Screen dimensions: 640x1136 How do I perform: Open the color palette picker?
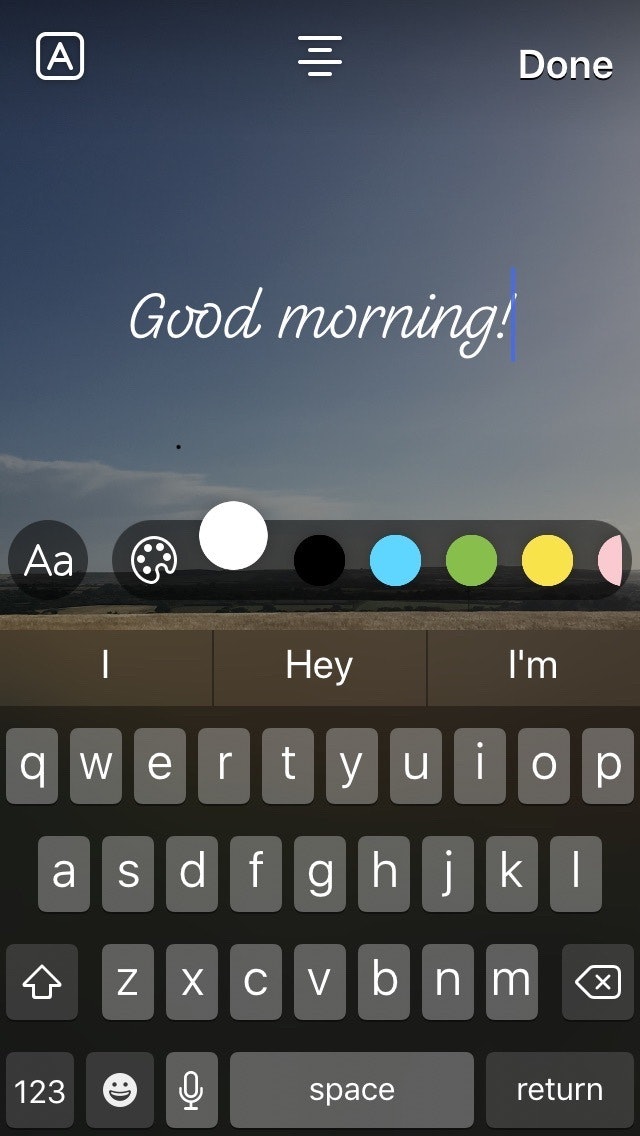[155, 560]
